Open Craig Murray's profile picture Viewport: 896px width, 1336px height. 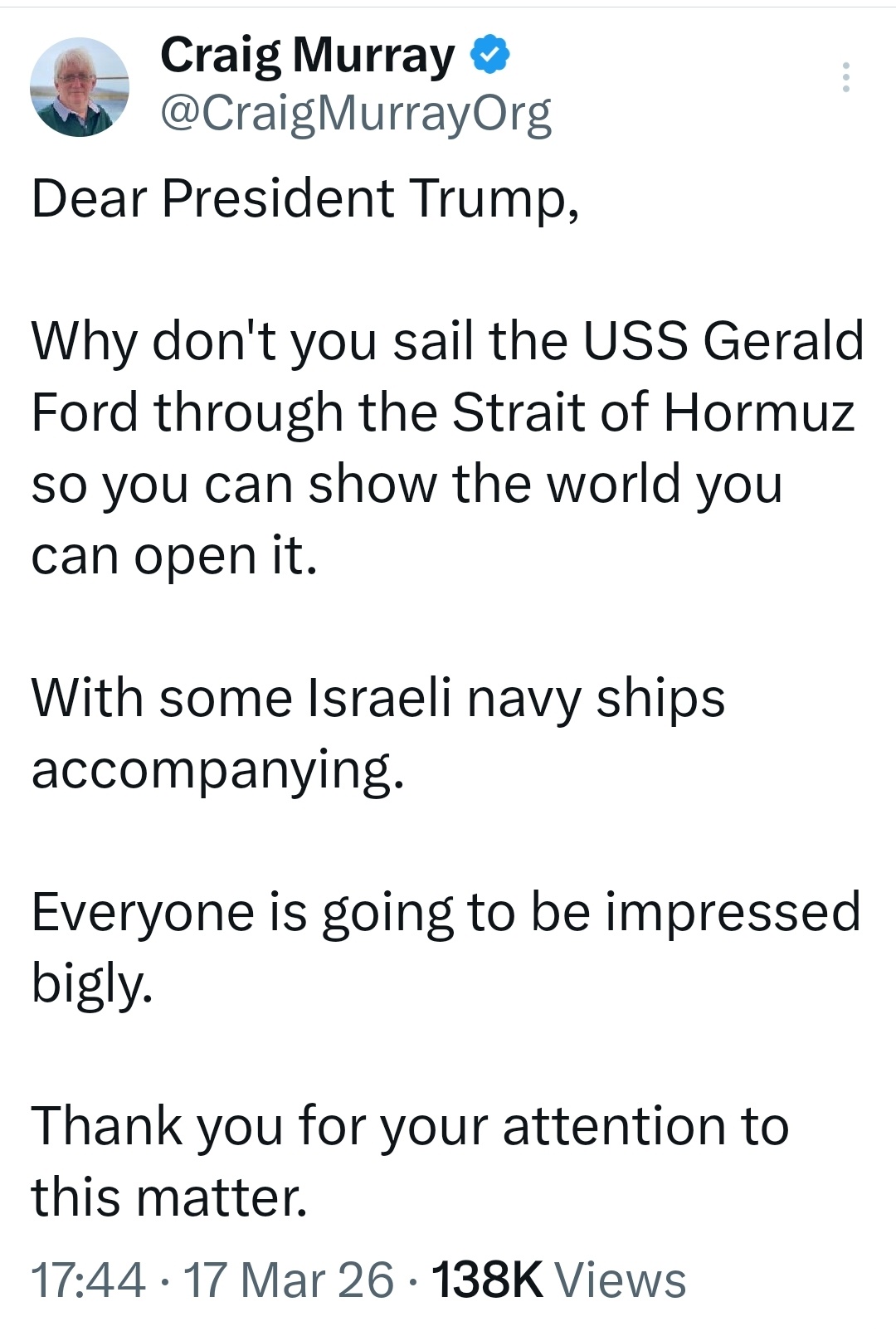[x=79, y=87]
